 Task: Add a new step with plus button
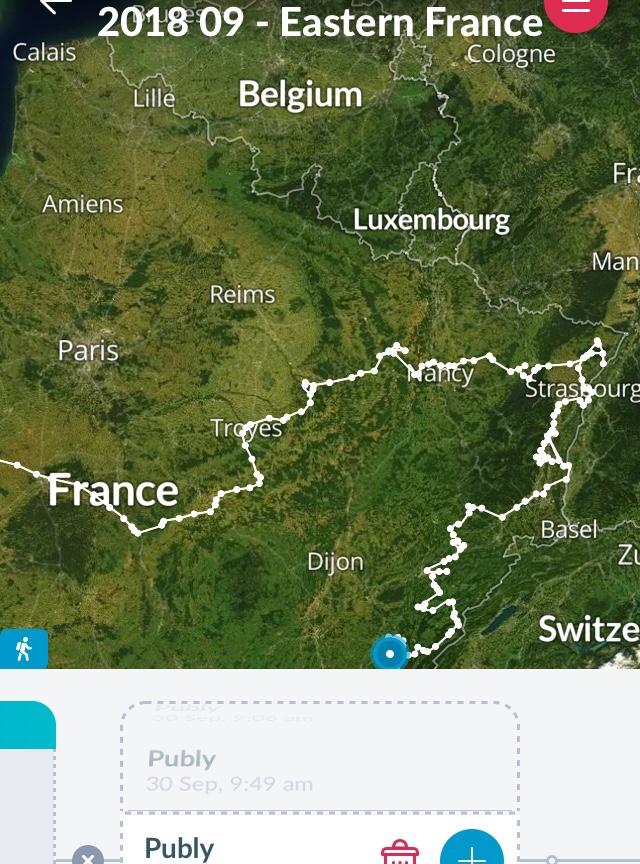(471, 852)
